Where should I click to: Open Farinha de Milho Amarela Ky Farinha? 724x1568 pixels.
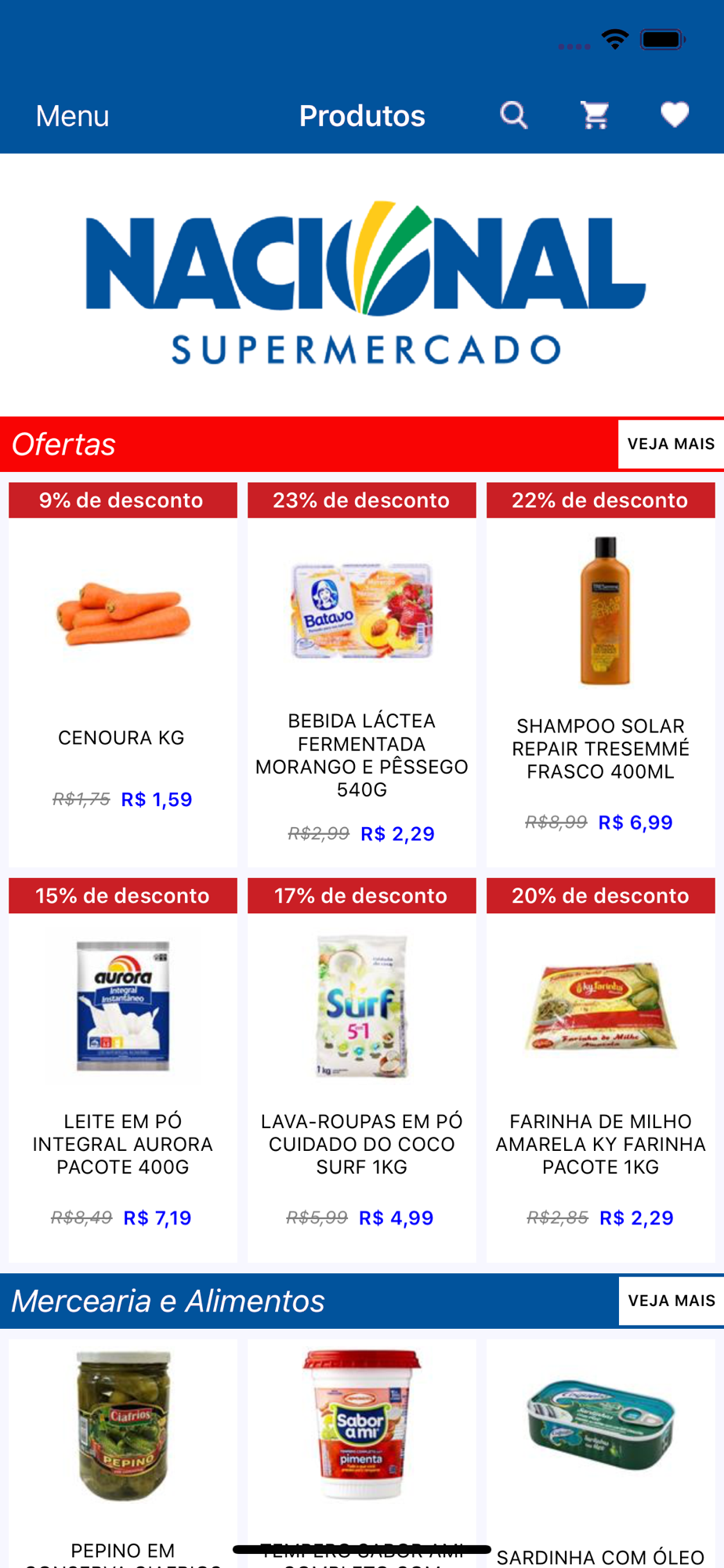[600, 1070]
